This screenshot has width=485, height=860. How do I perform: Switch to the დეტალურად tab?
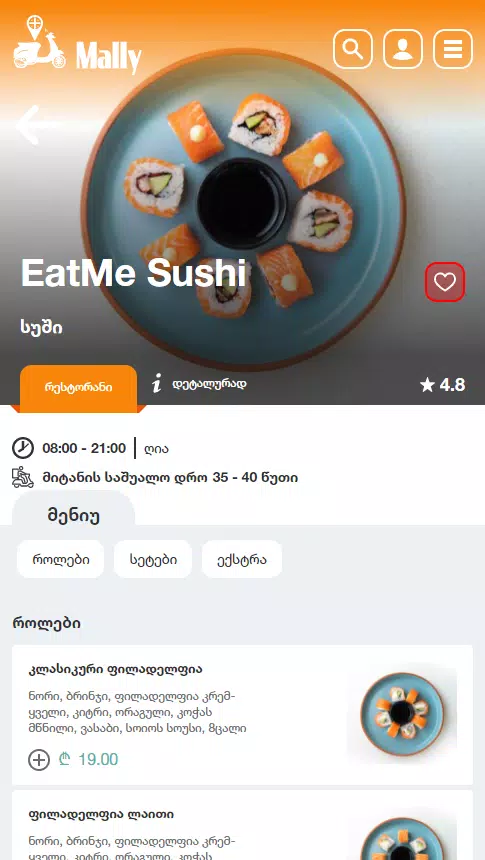coord(199,384)
